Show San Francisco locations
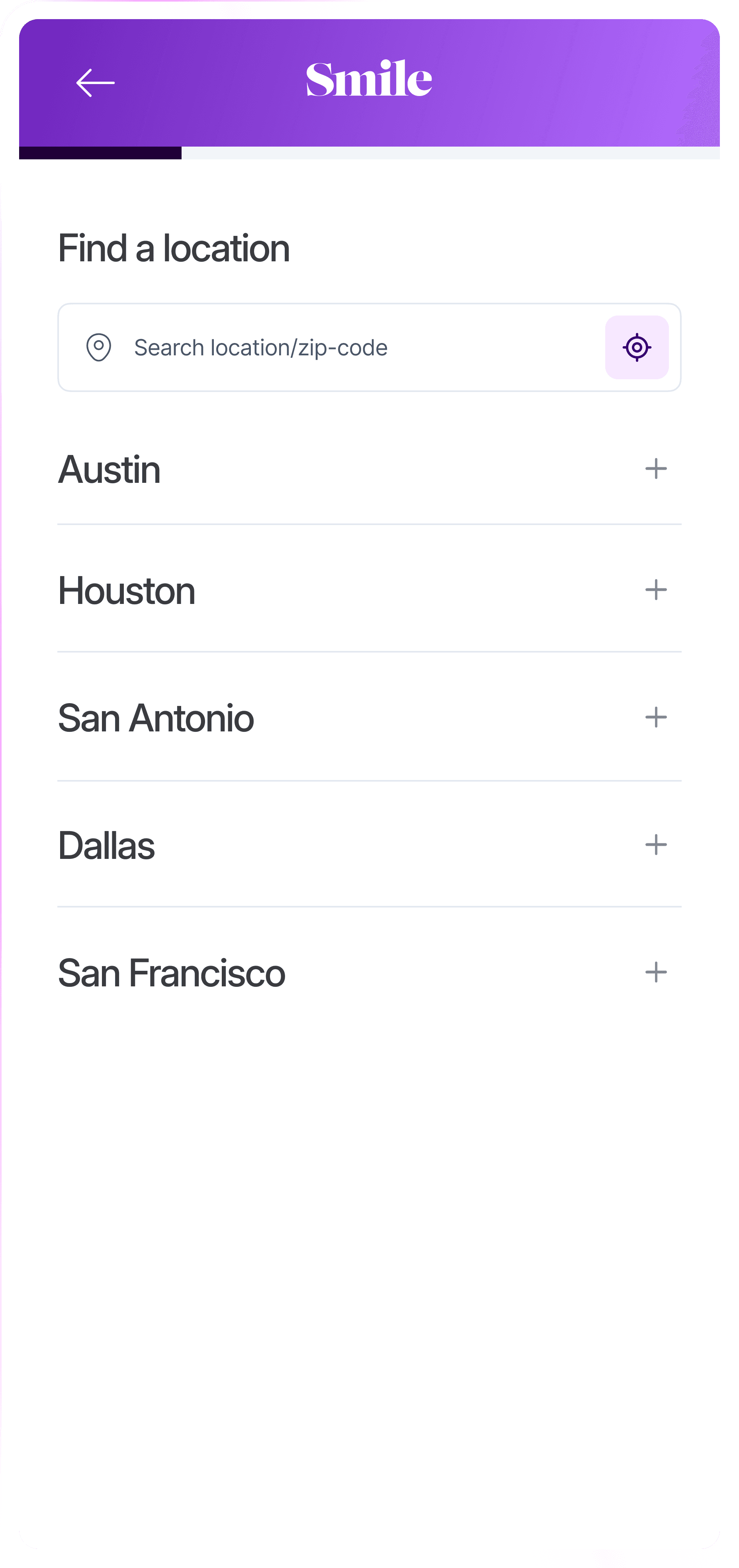 point(656,972)
